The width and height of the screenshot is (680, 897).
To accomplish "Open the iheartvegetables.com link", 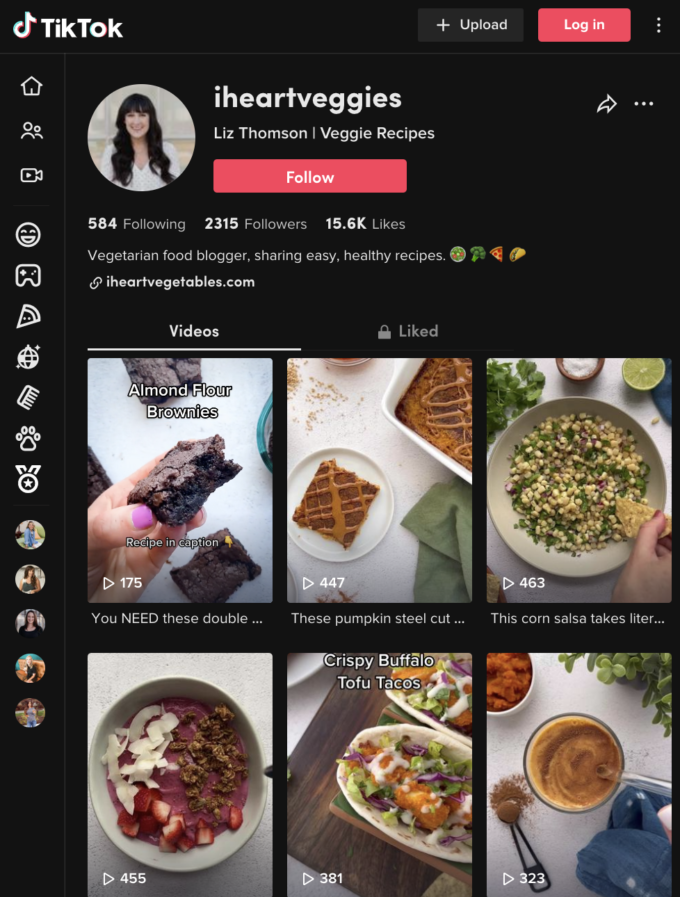I will 180,282.
